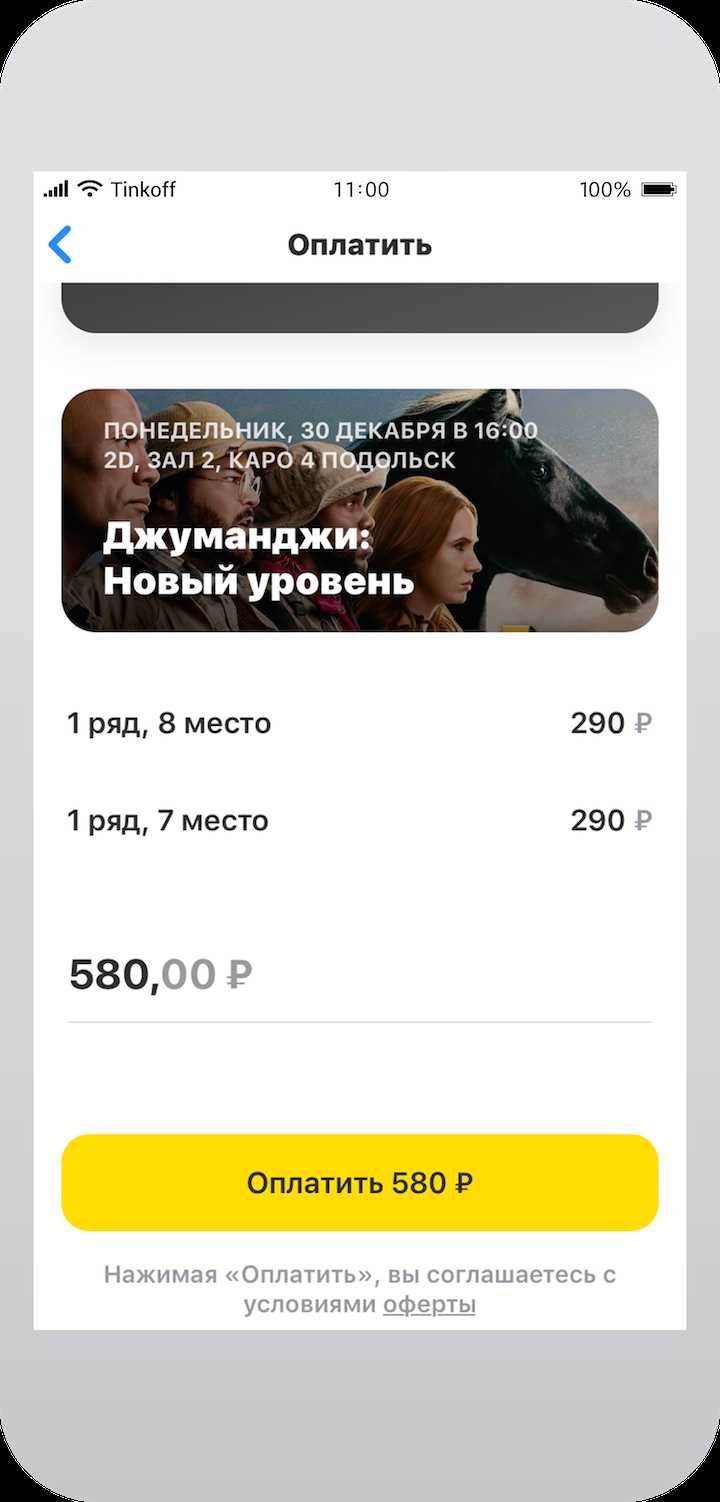Image resolution: width=720 pixels, height=1502 pixels.
Task: Click the Tinkoff carrier label
Action: tap(145, 189)
